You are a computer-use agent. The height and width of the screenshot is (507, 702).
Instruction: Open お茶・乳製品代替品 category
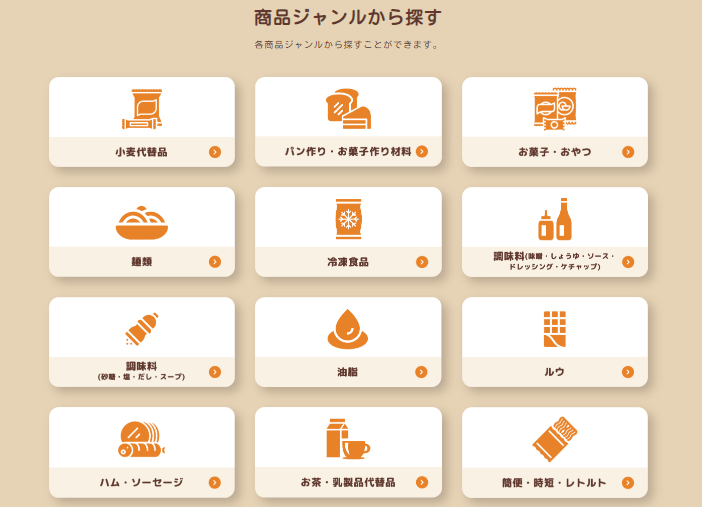click(348, 452)
